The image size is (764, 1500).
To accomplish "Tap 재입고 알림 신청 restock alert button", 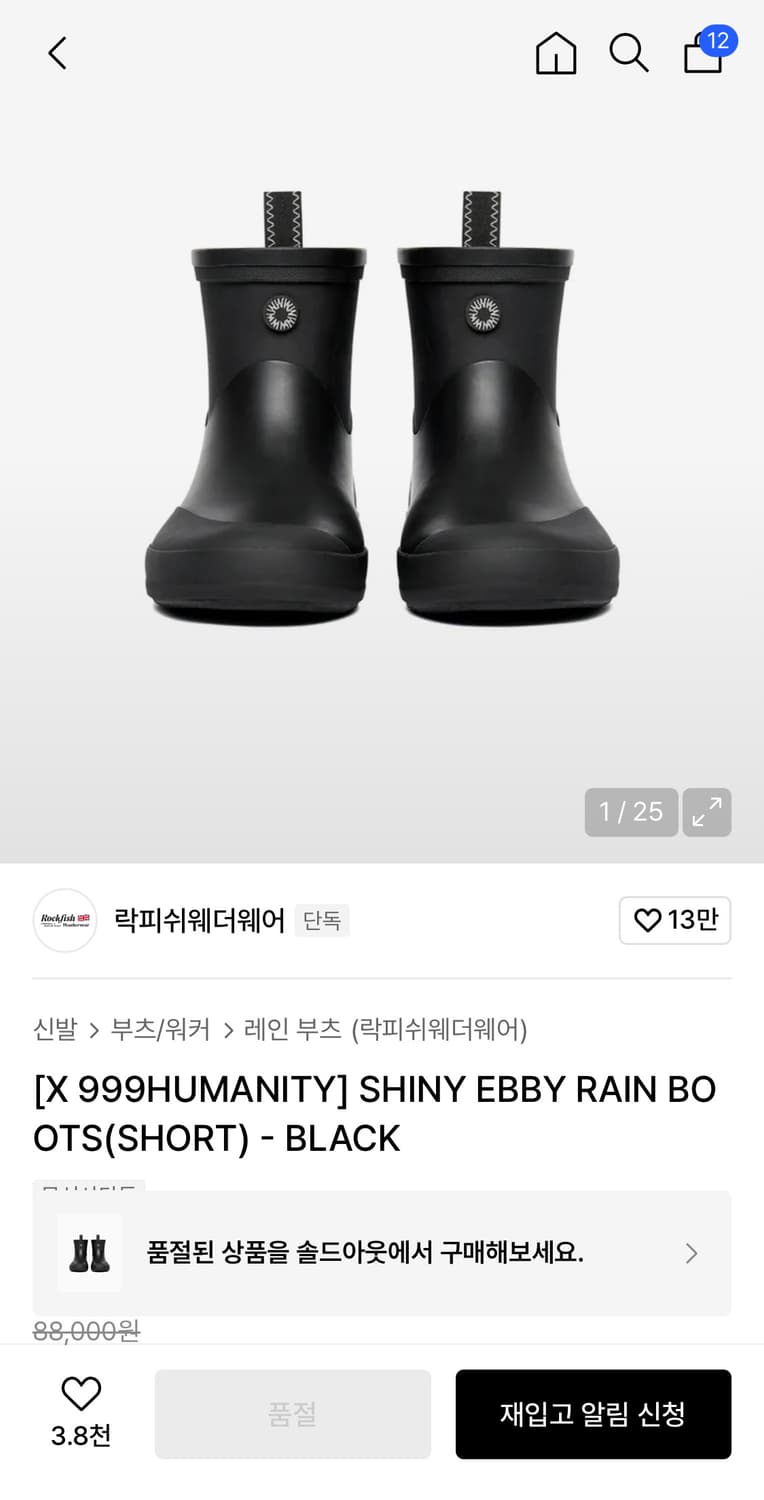I will 593,1414.
